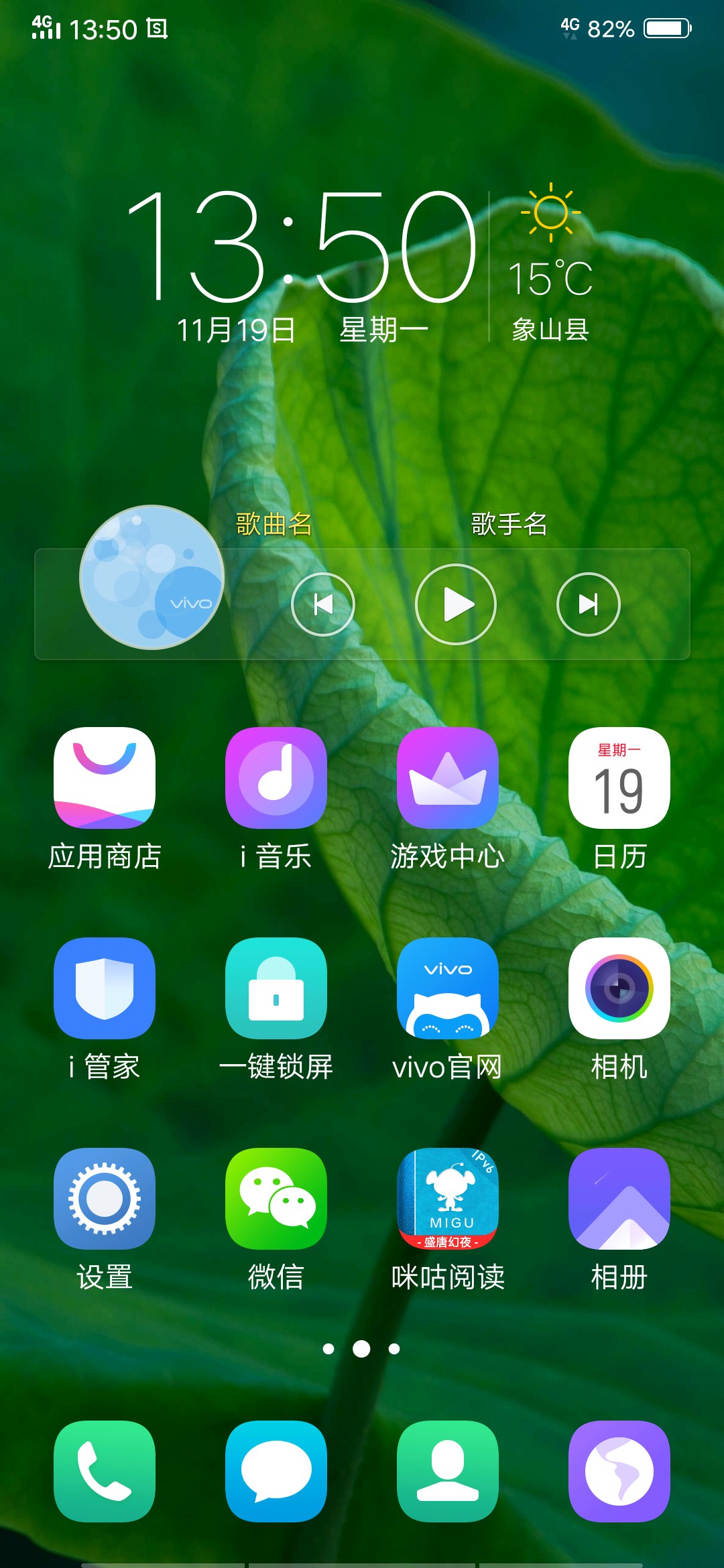Screen dimensions: 724x1568
Task: Open the messages app in the dock
Action: click(x=276, y=1472)
